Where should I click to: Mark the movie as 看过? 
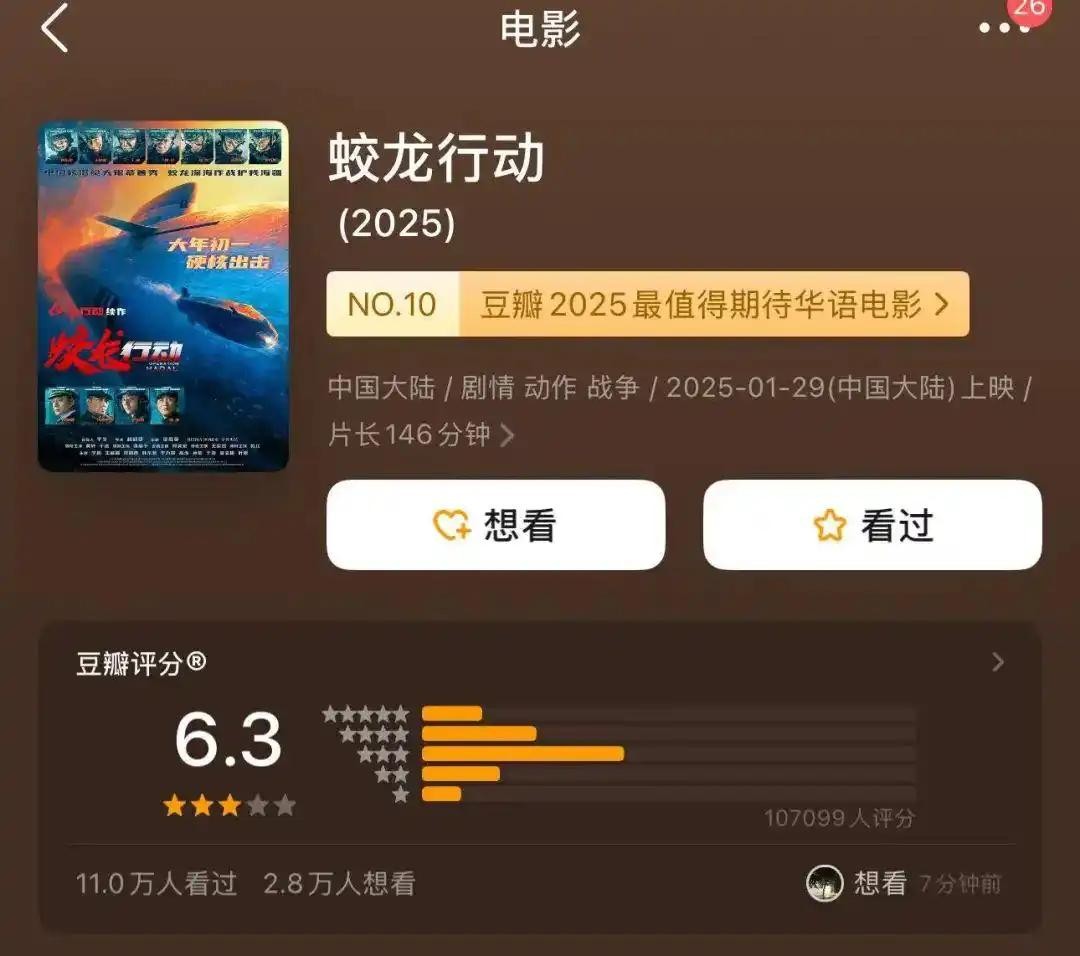coord(872,525)
